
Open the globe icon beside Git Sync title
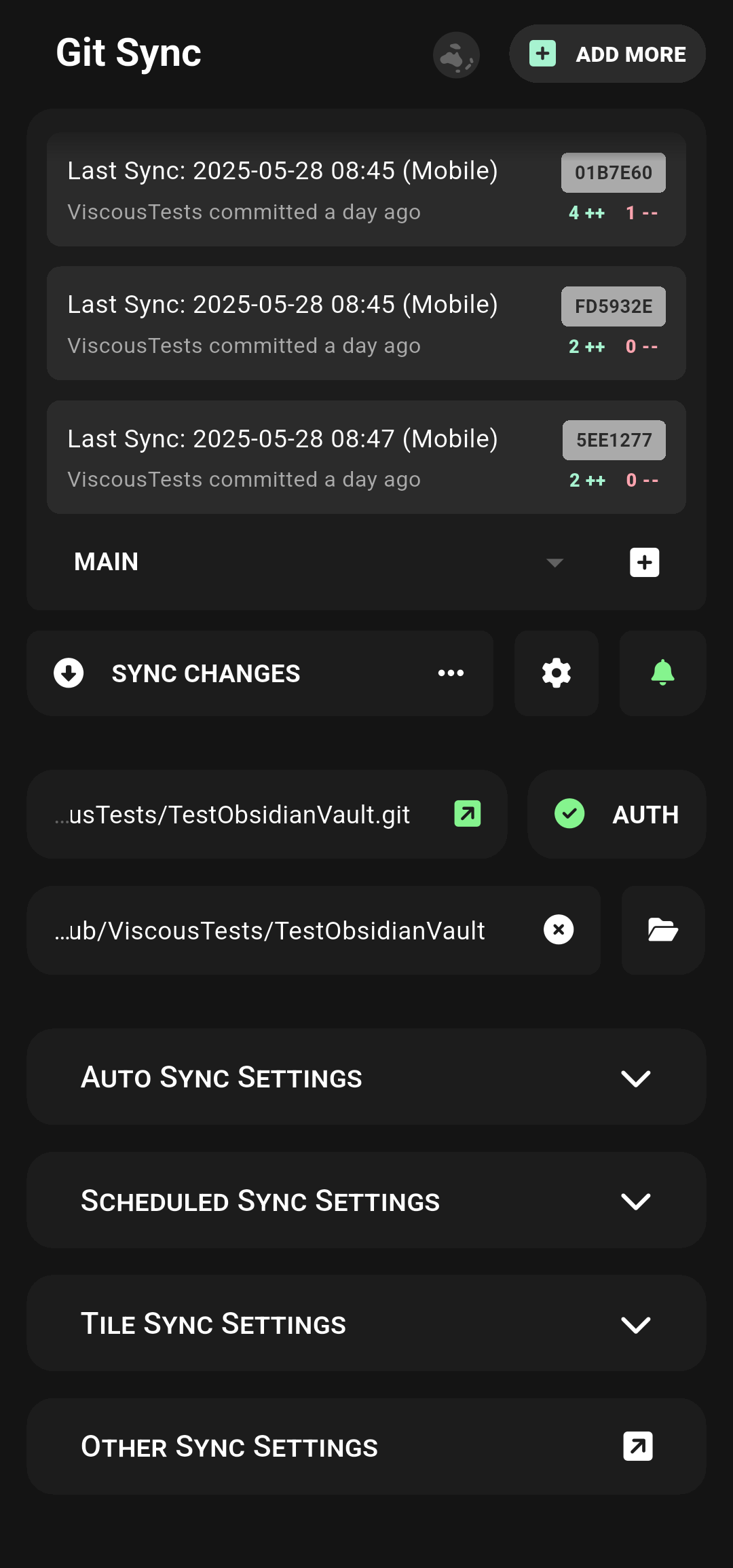pyautogui.click(x=457, y=55)
